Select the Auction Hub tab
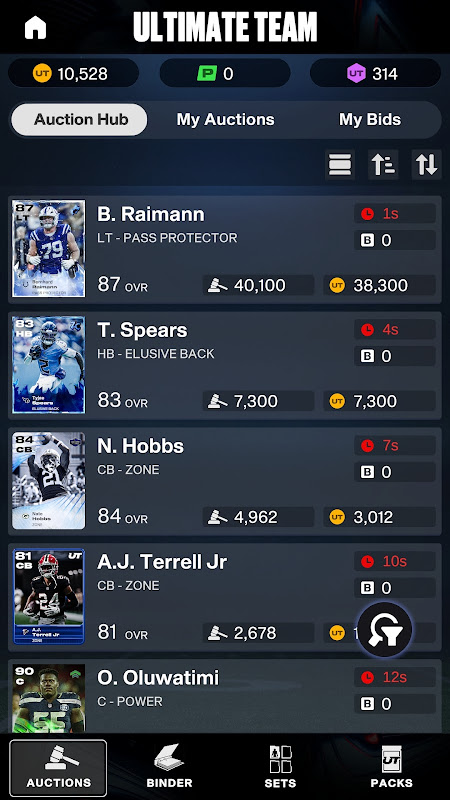The image size is (450, 800). click(x=80, y=120)
